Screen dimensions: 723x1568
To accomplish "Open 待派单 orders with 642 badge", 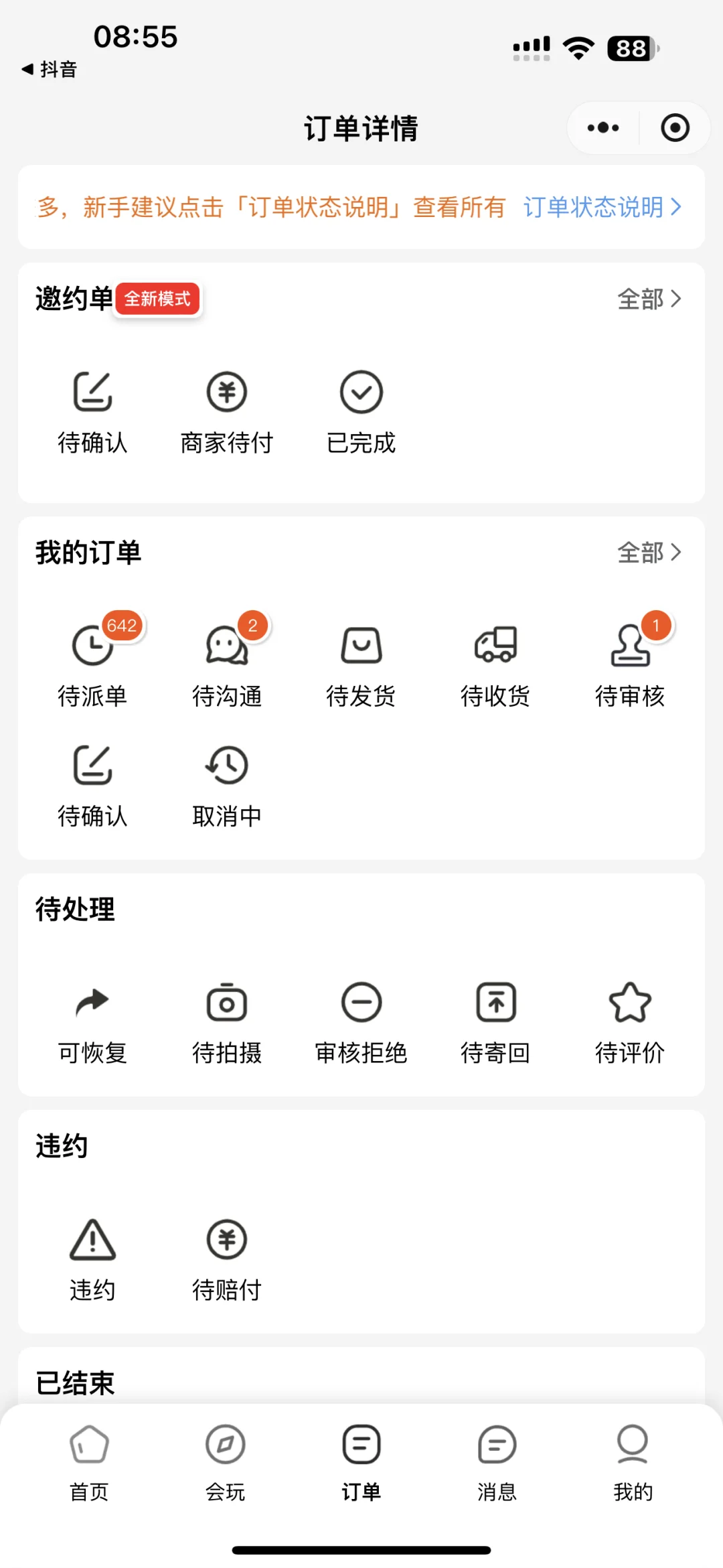I will (92, 660).
